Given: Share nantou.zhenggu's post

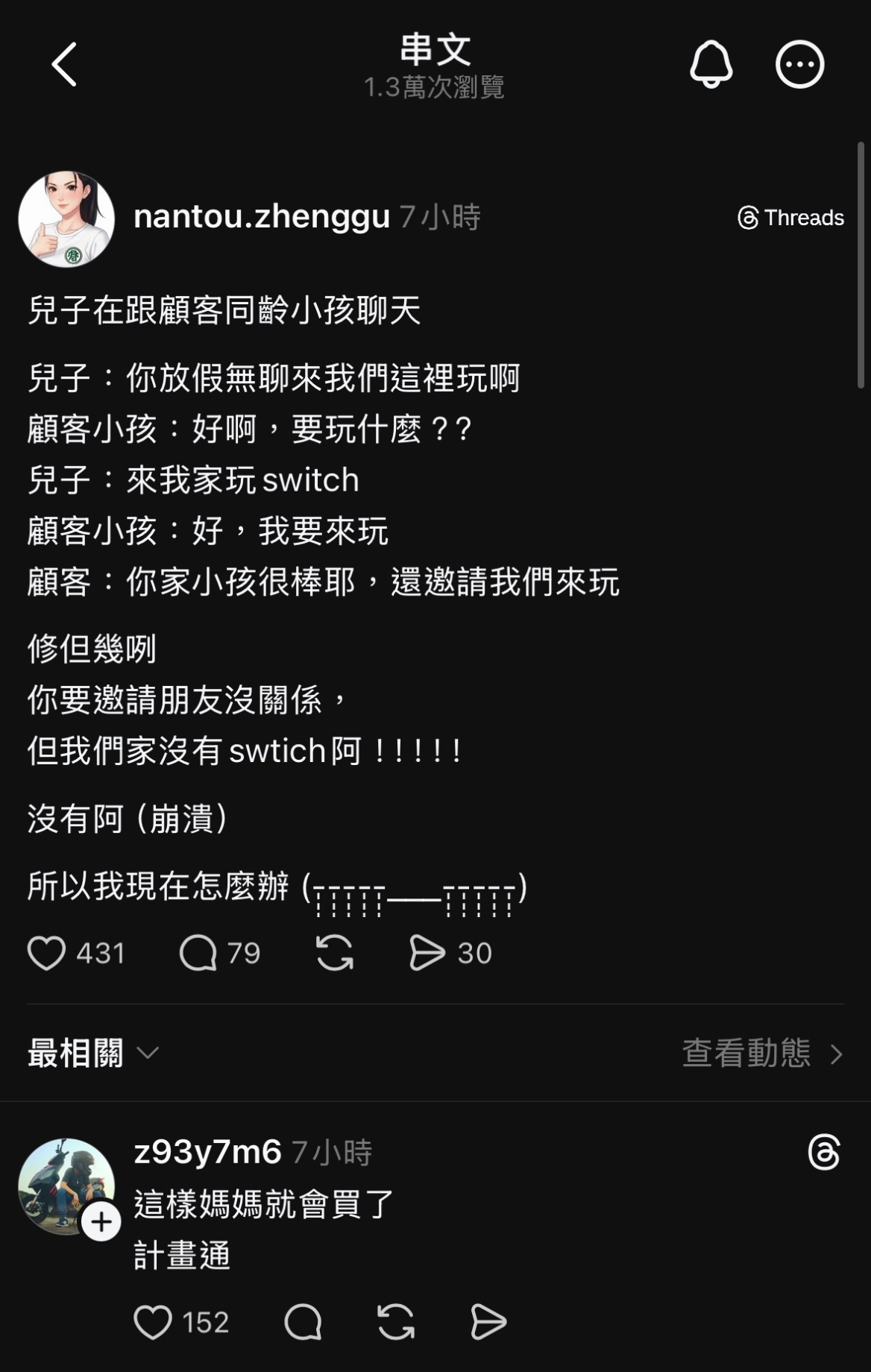Looking at the screenshot, I should point(427,953).
